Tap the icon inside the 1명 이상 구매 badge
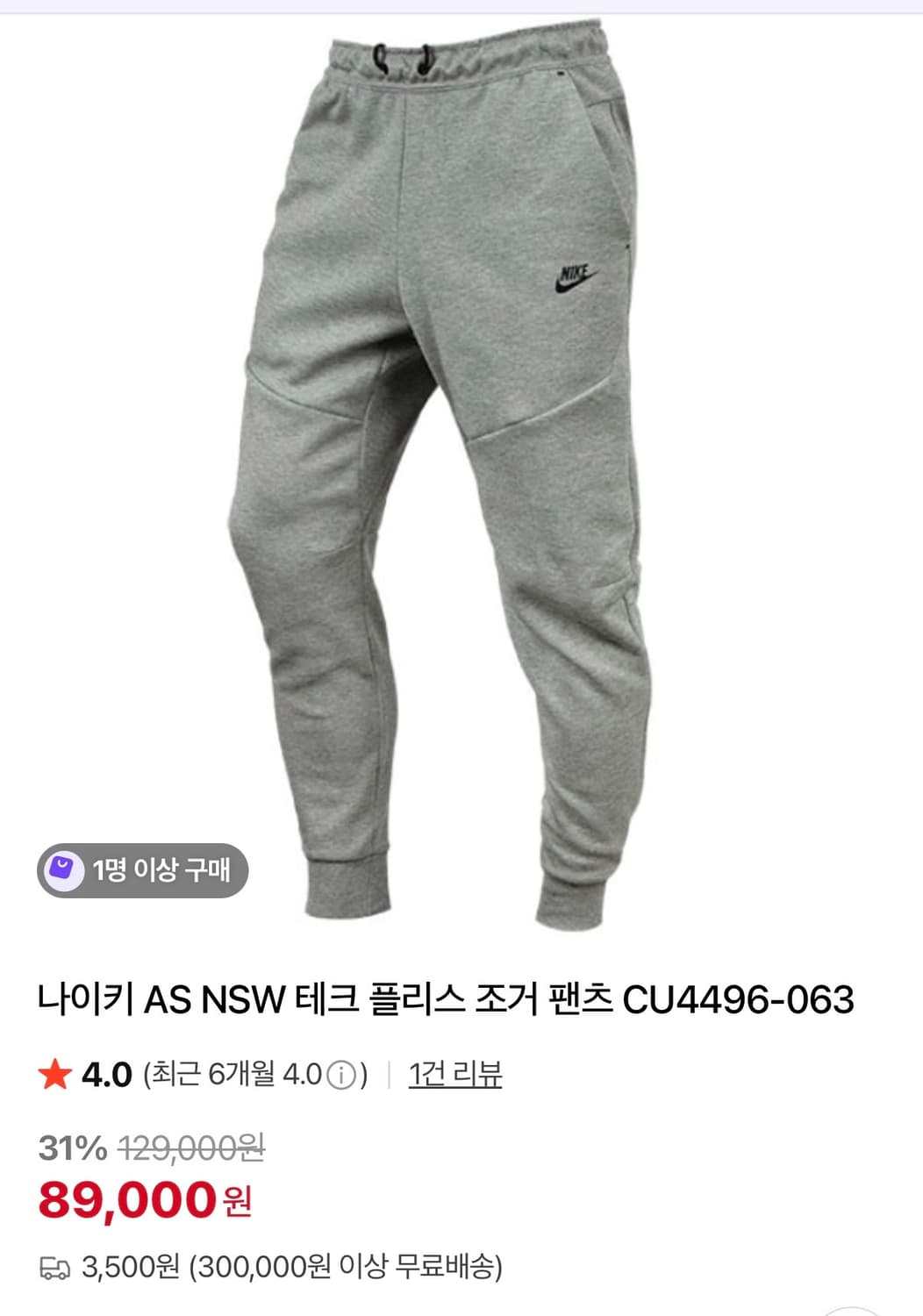This screenshot has width=923, height=1316. [61, 870]
